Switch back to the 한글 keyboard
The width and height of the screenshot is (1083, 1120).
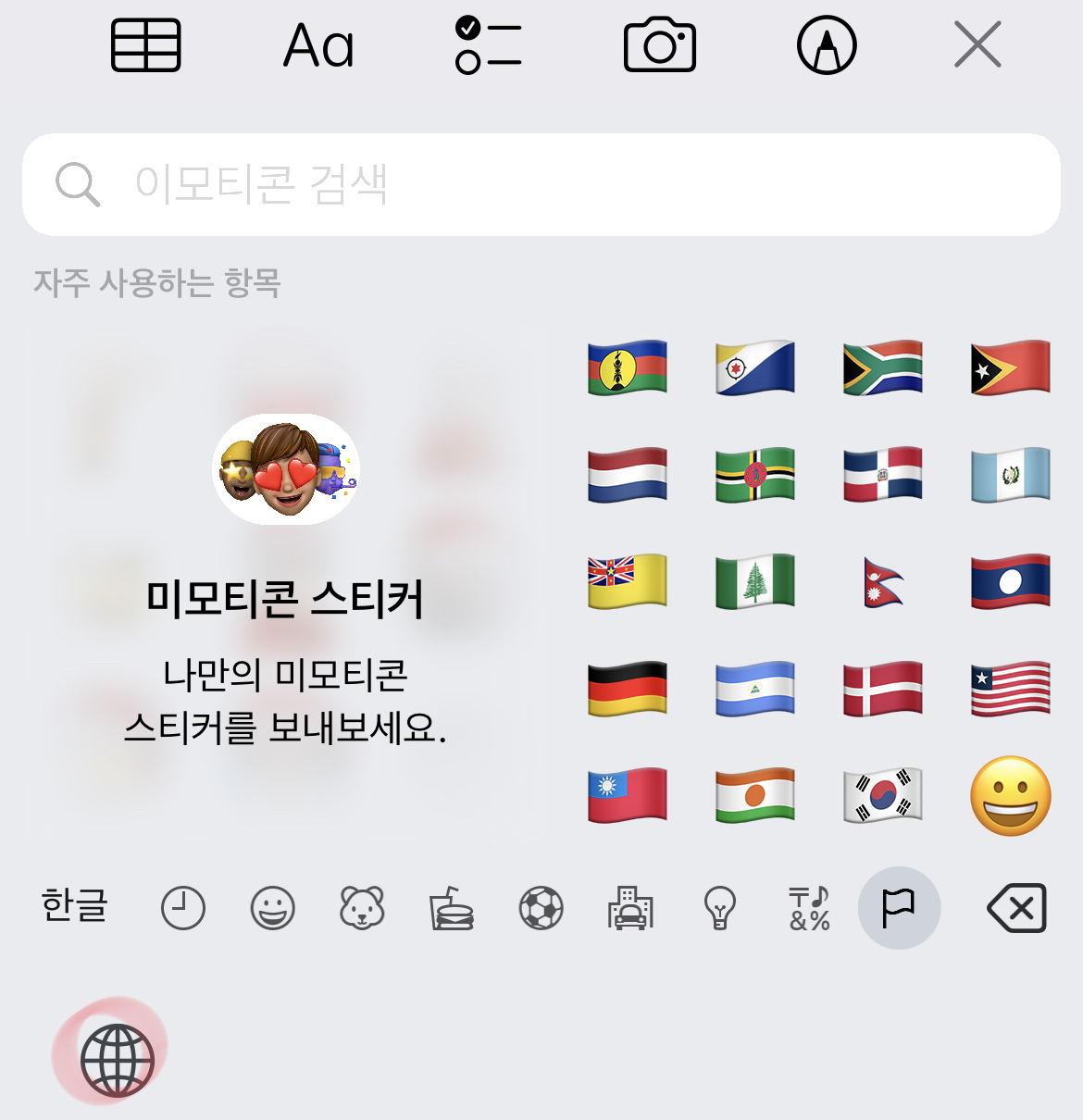[x=73, y=908]
